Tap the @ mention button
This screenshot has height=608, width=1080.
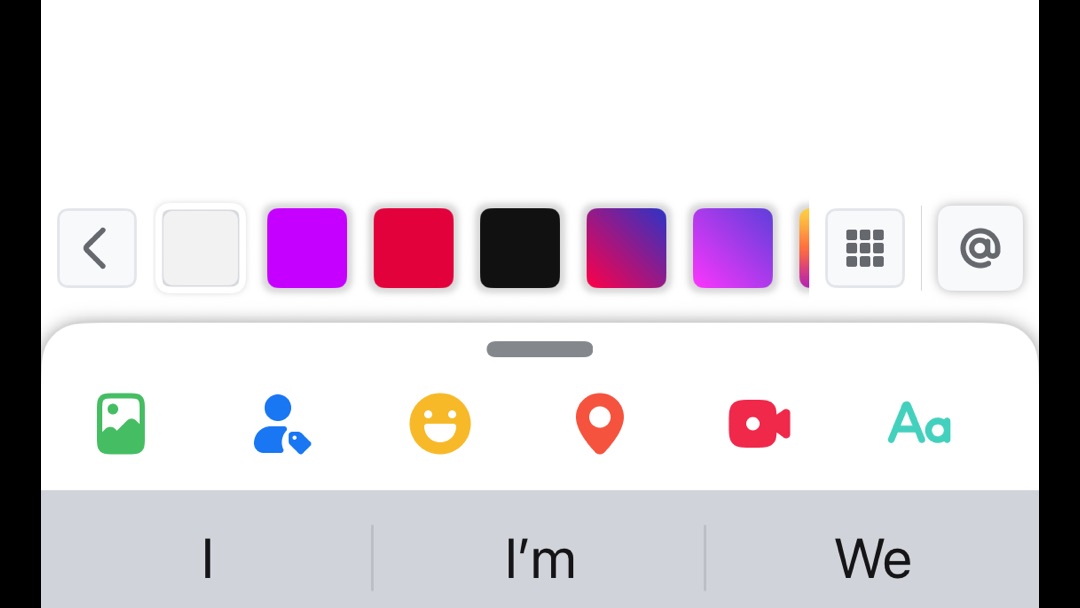980,248
